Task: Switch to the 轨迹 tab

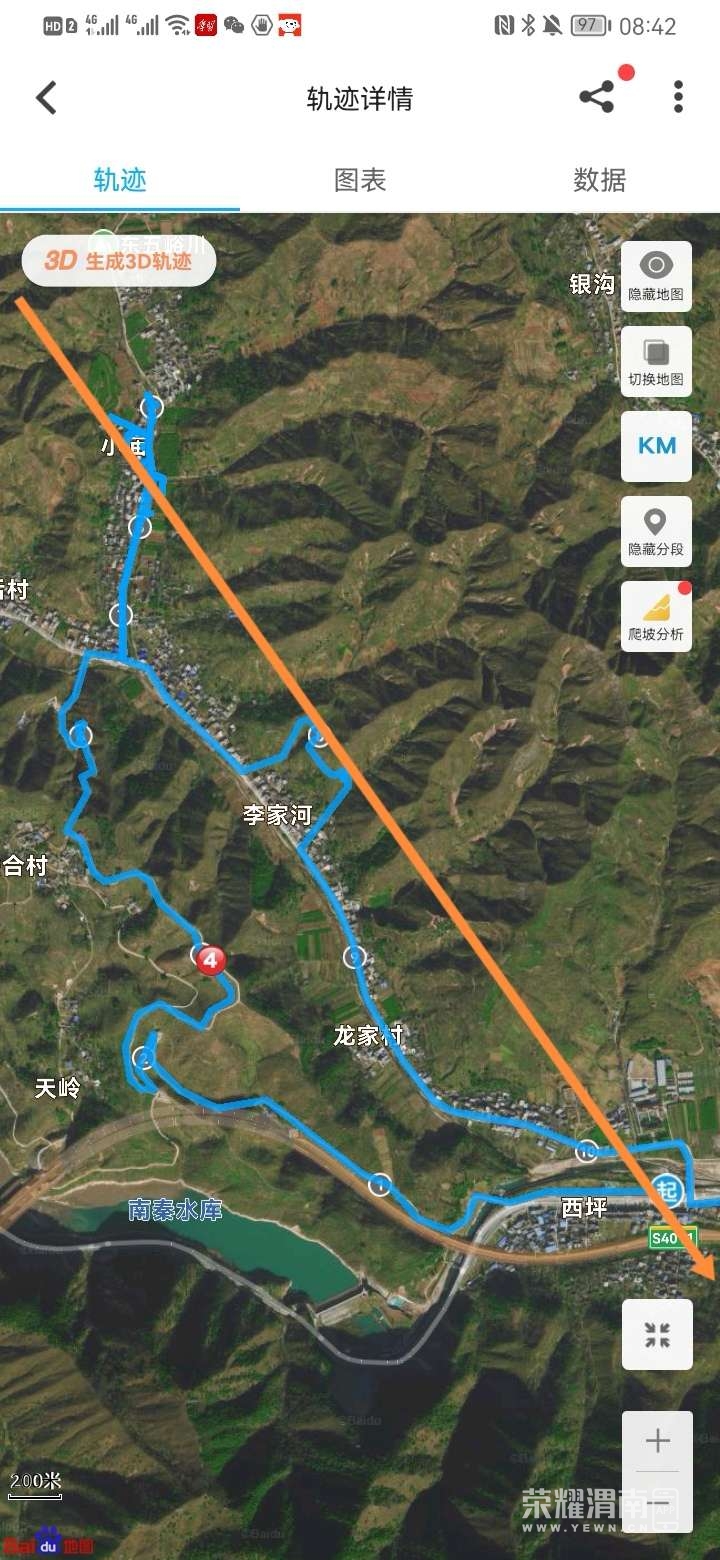Action: click(x=120, y=180)
